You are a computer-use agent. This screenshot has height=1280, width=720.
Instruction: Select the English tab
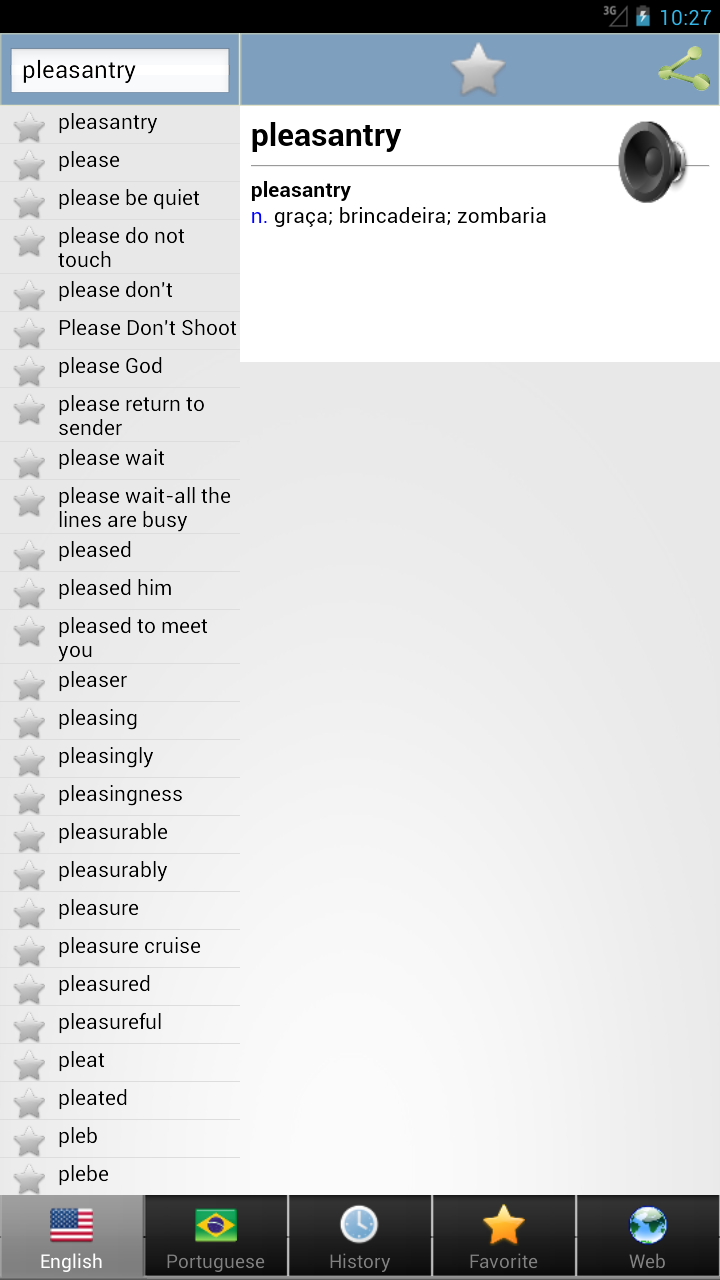click(72, 1237)
